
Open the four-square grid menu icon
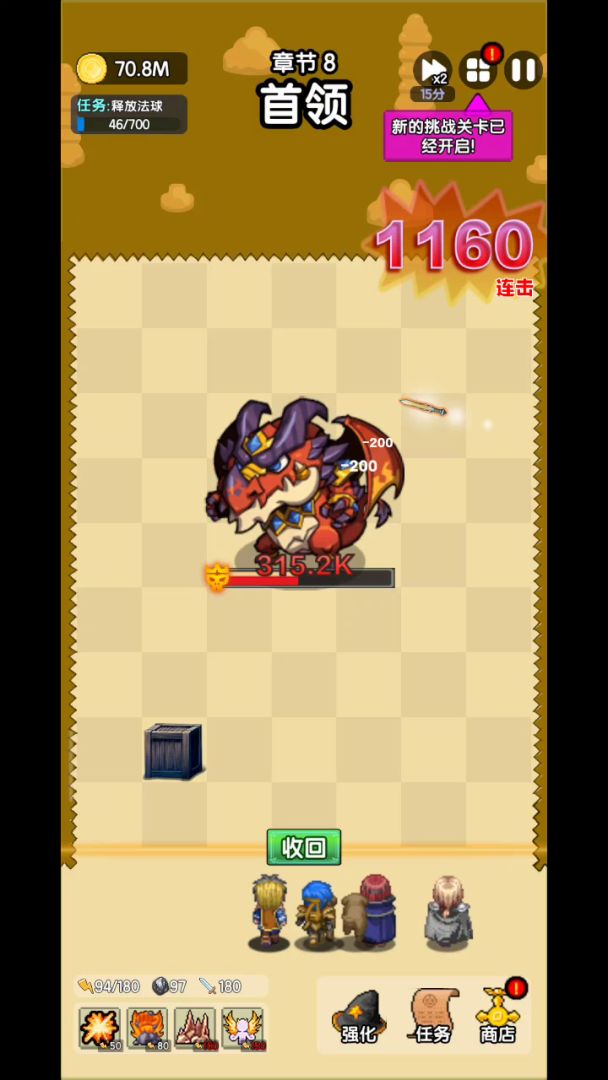pos(479,69)
